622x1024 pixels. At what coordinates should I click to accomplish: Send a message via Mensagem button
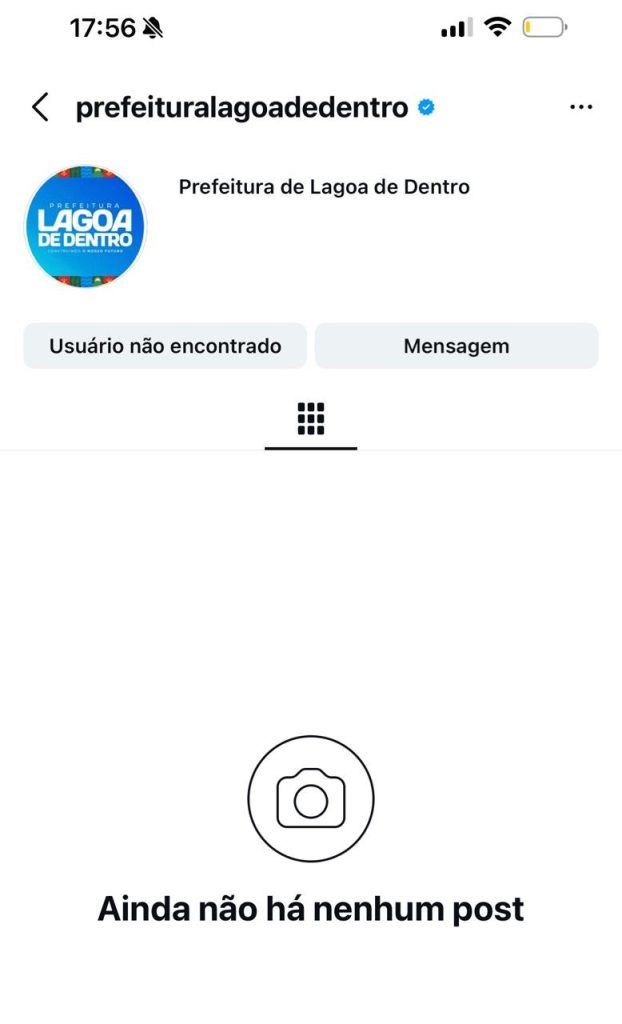tap(456, 346)
